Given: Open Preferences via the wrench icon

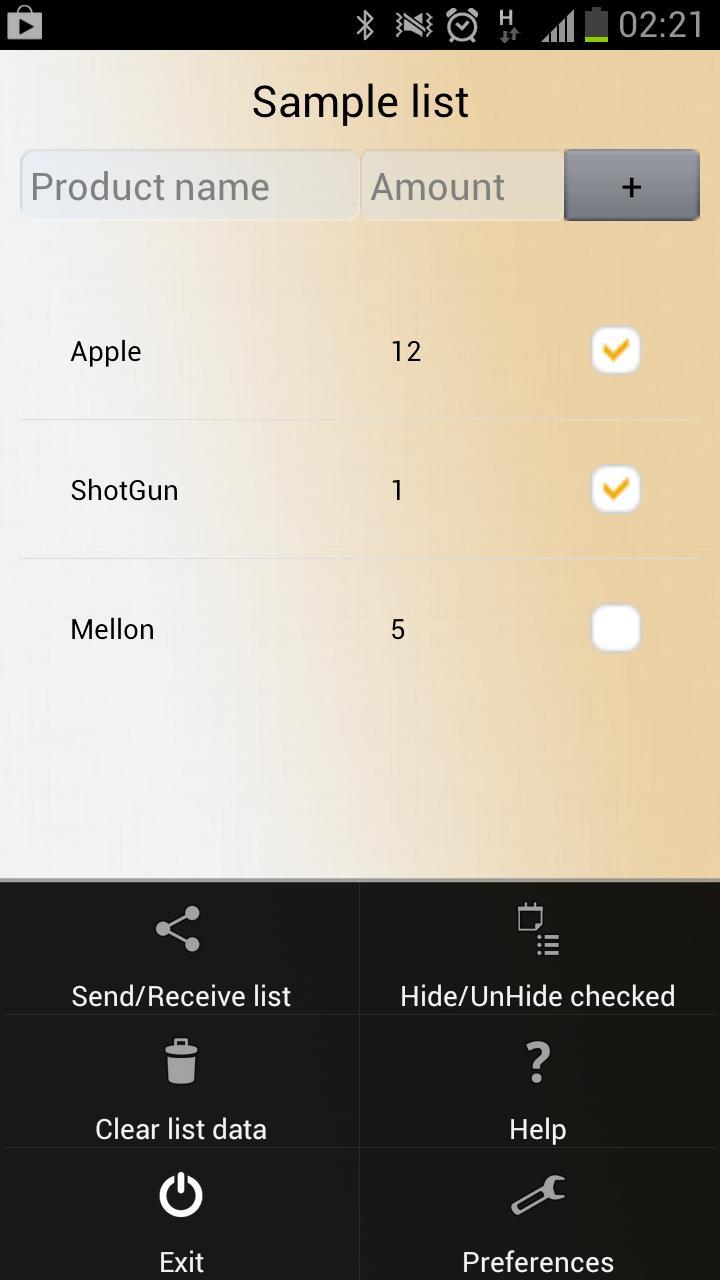Looking at the screenshot, I should coord(537,1195).
